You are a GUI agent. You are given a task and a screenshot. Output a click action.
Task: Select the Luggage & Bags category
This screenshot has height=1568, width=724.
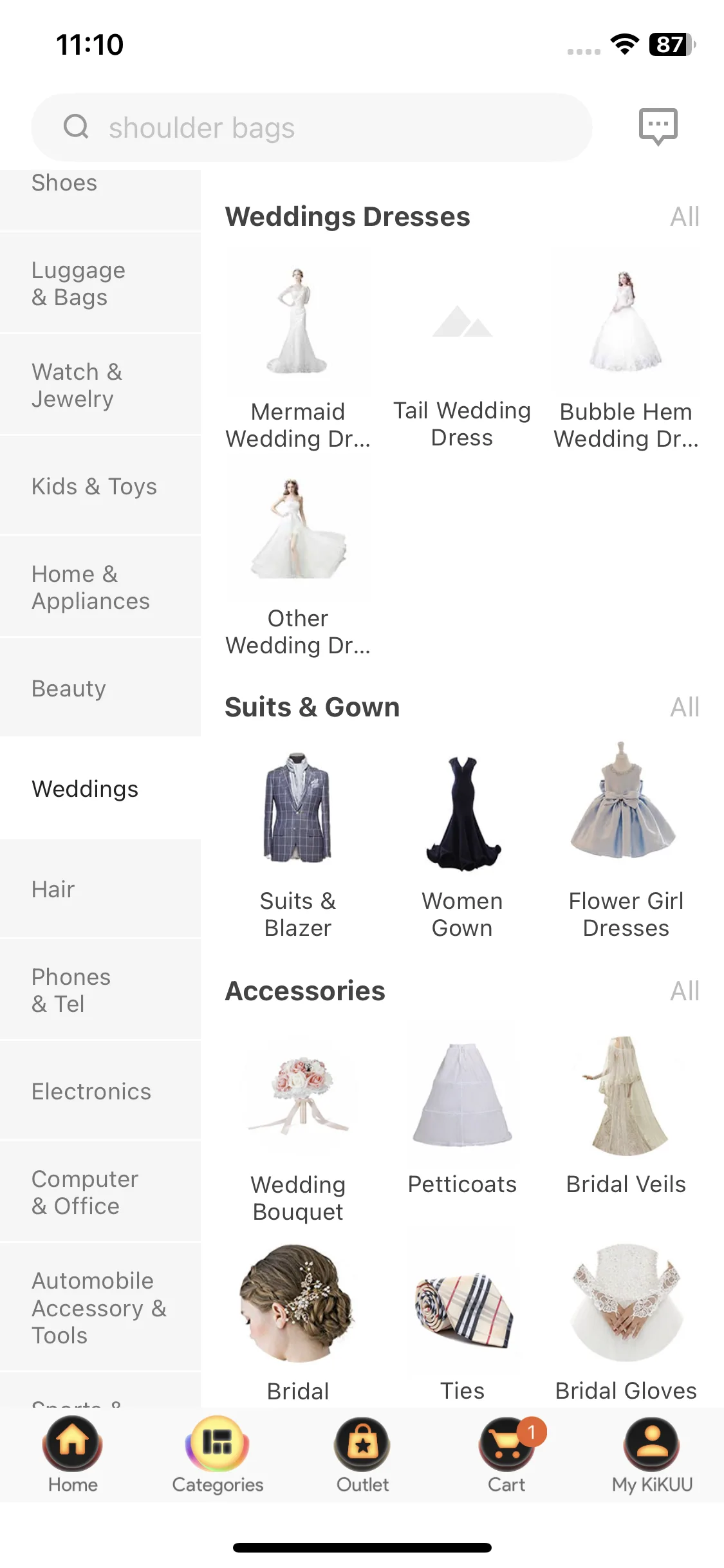100,283
